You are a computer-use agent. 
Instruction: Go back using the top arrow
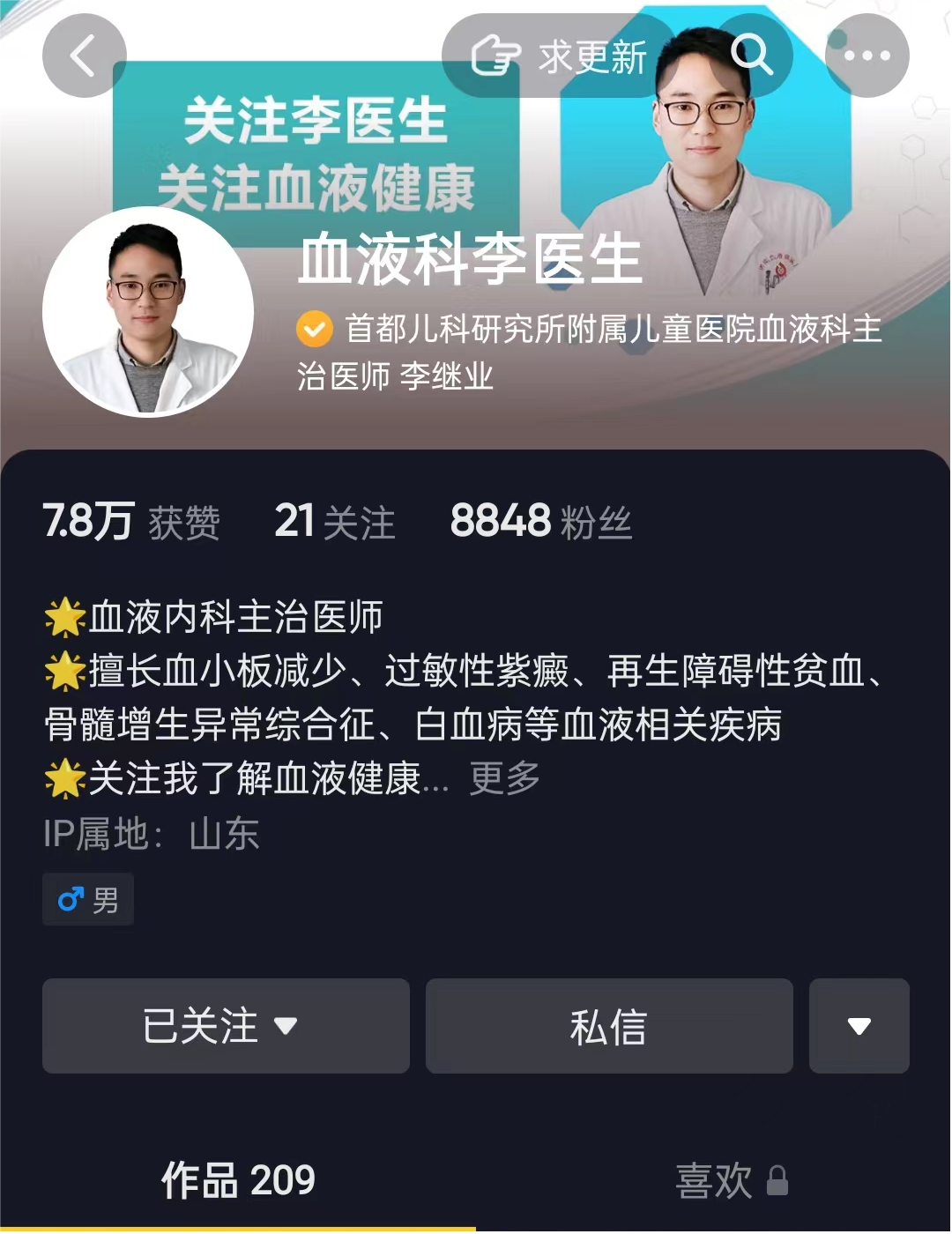84,56
